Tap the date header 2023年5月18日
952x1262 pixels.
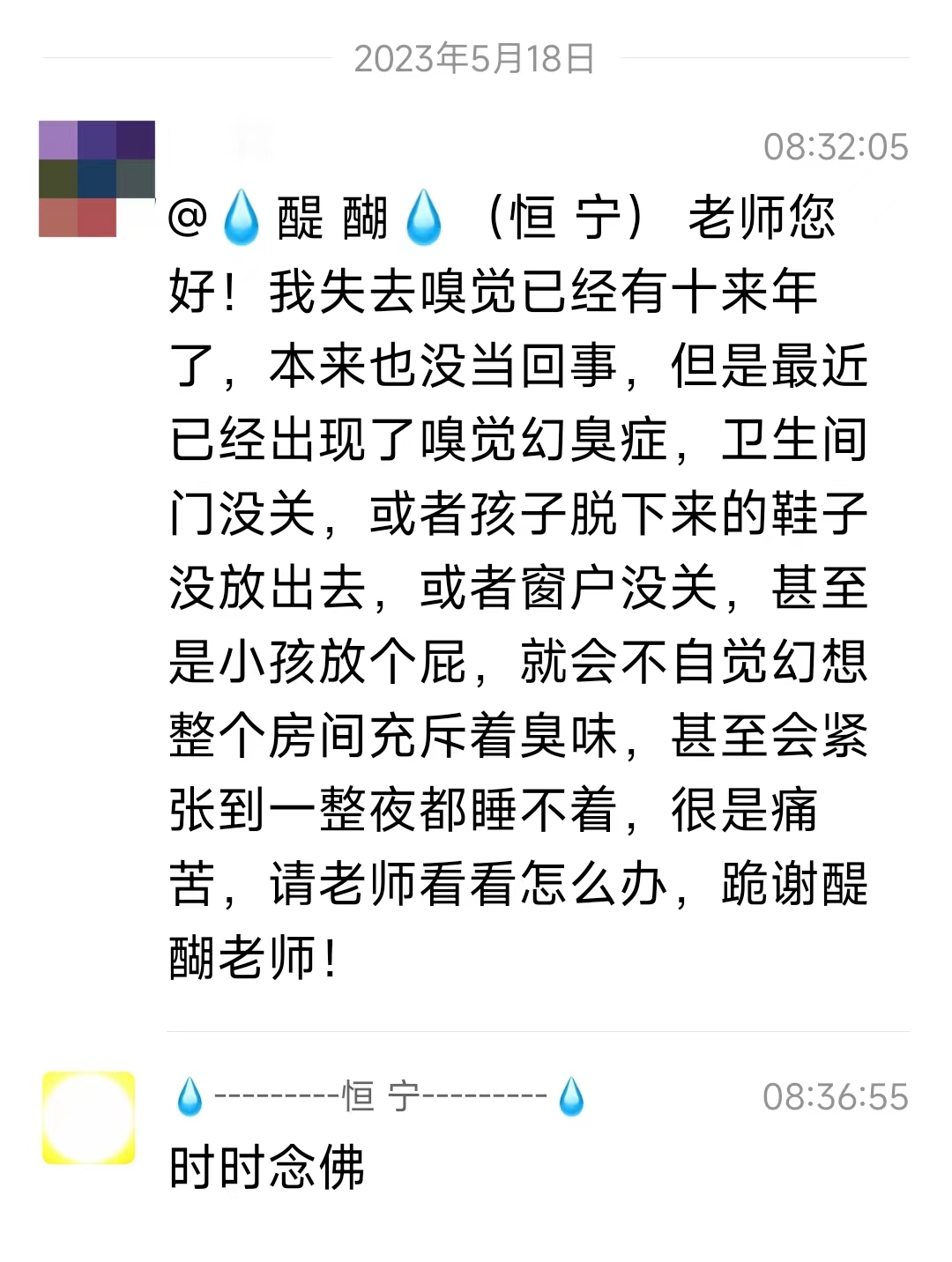pyautogui.click(x=475, y=59)
